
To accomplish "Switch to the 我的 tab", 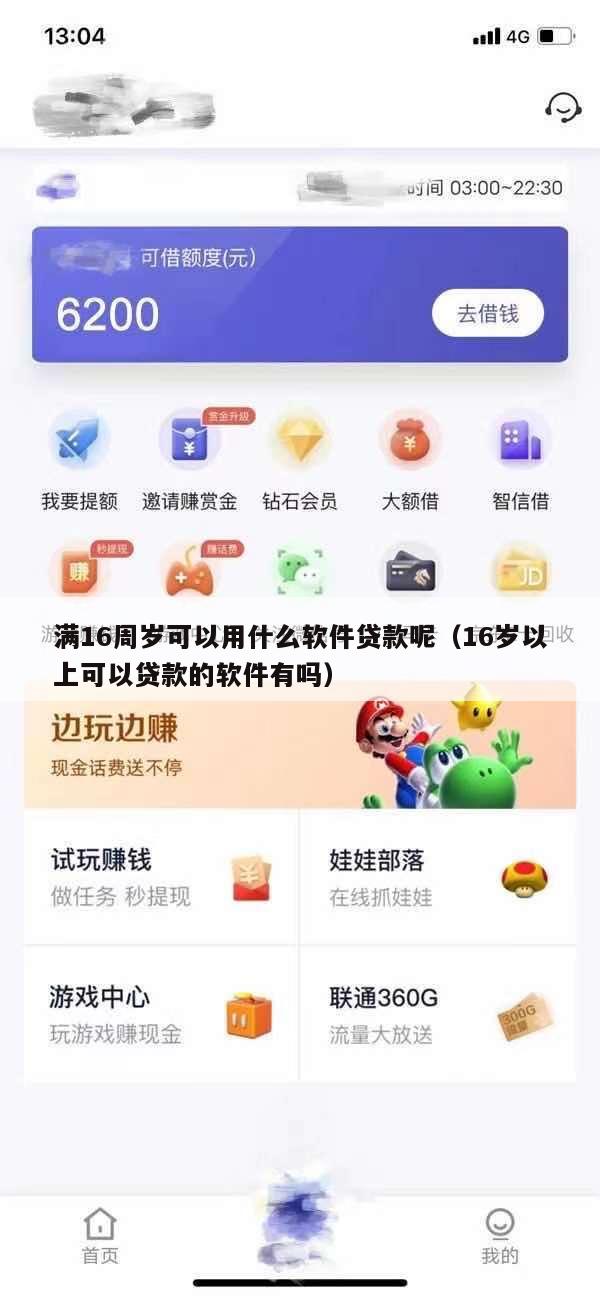I will (500, 1236).
